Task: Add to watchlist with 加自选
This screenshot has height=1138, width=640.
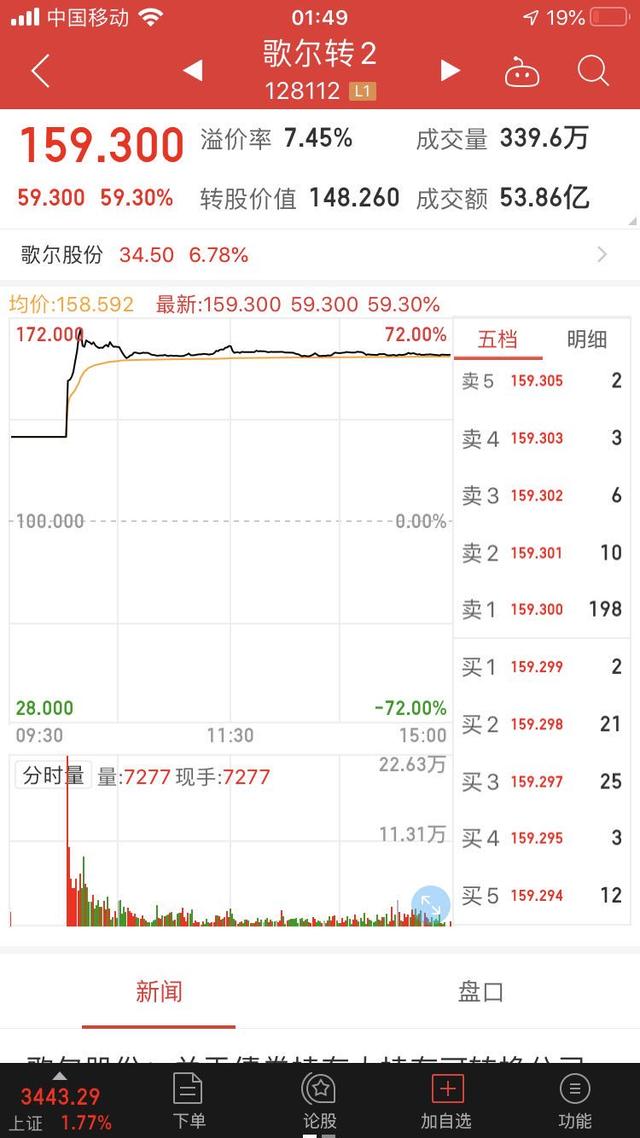Action: [x=446, y=1100]
